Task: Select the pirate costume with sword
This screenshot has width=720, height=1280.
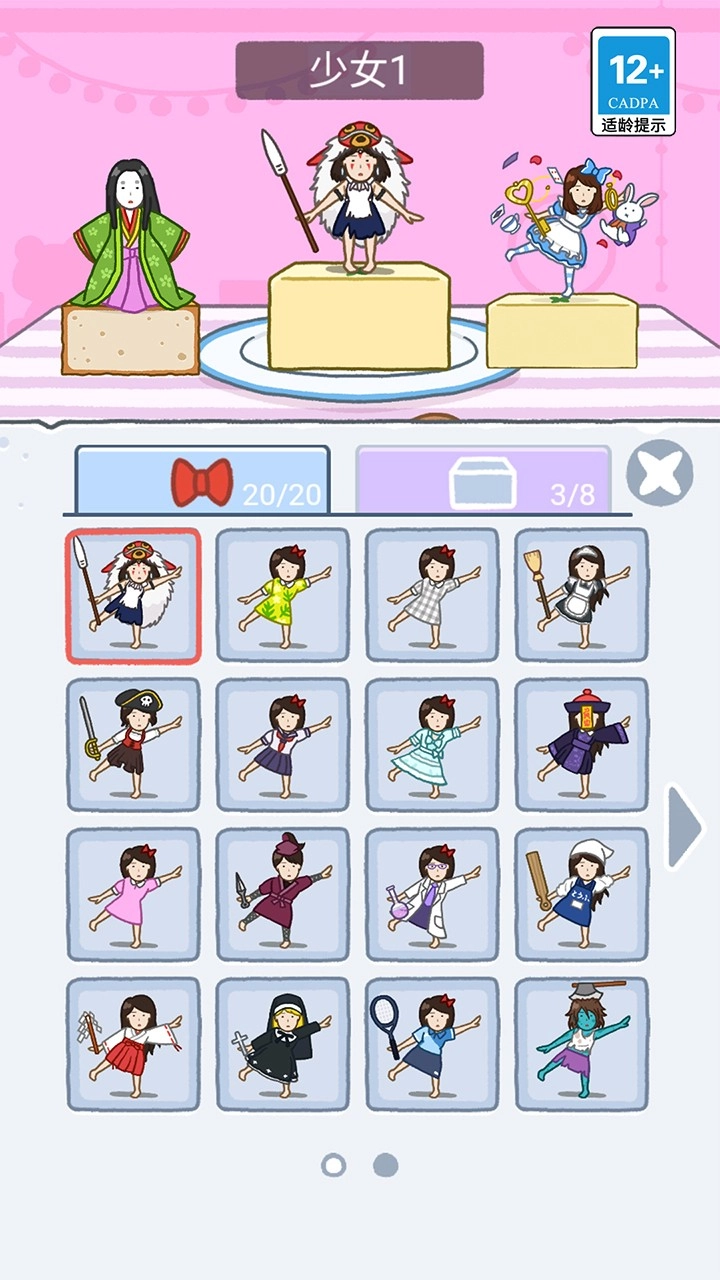Action: 133,745
